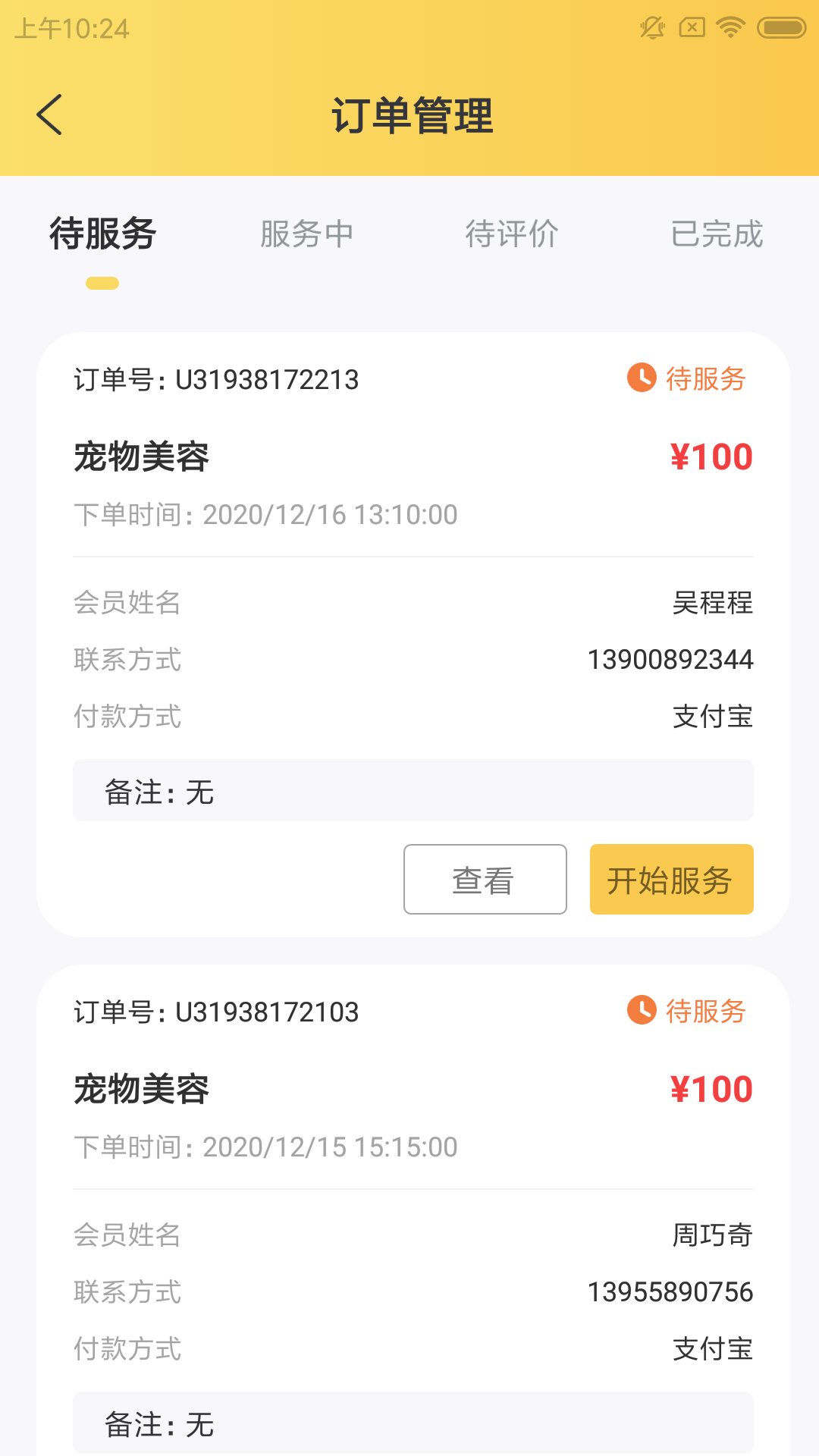Open the 待评价 tab
The image size is (819, 1456).
point(512,234)
